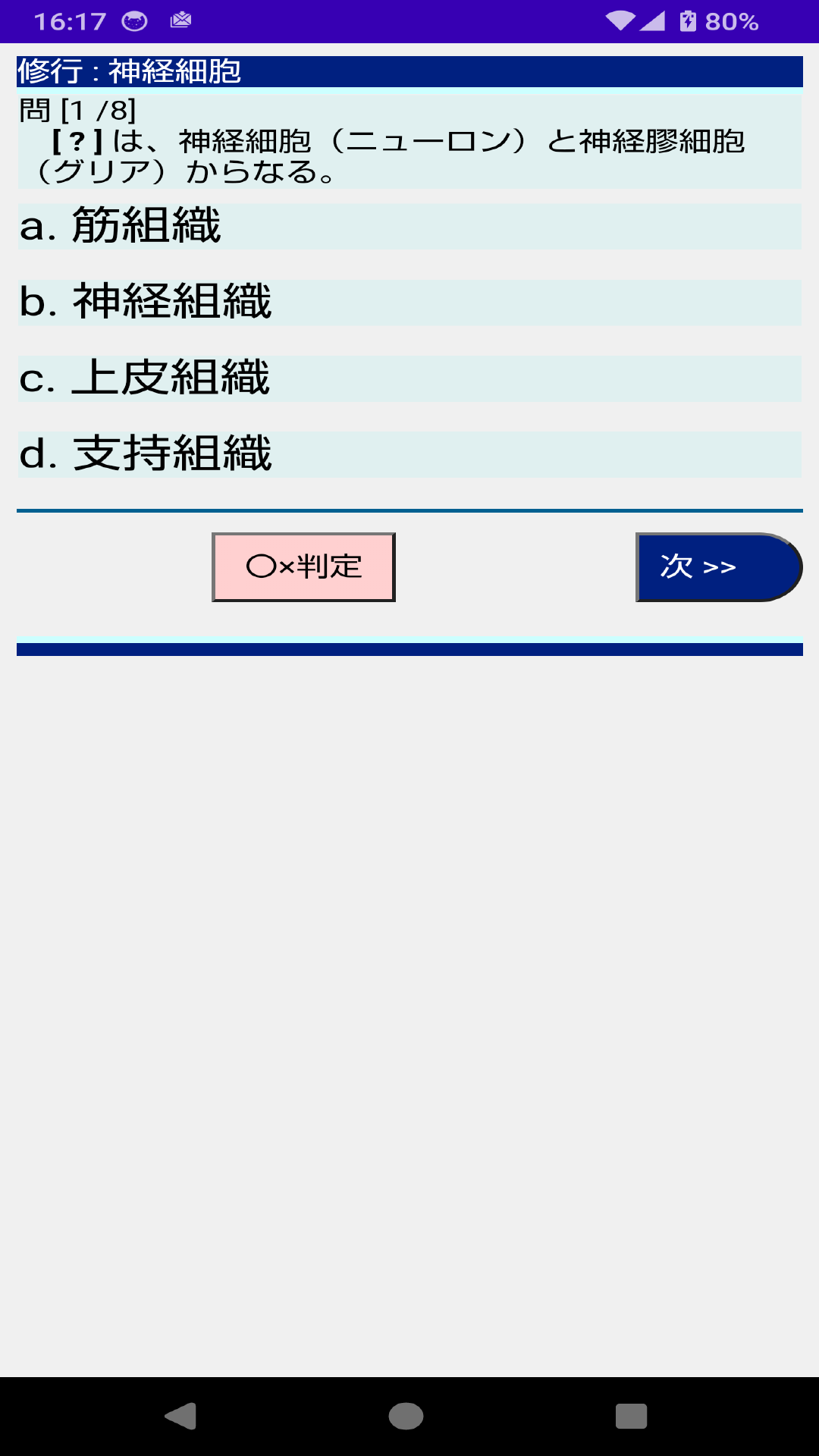Go to next question with 次 >>
Image resolution: width=819 pixels, height=1456 pixels.
[719, 567]
